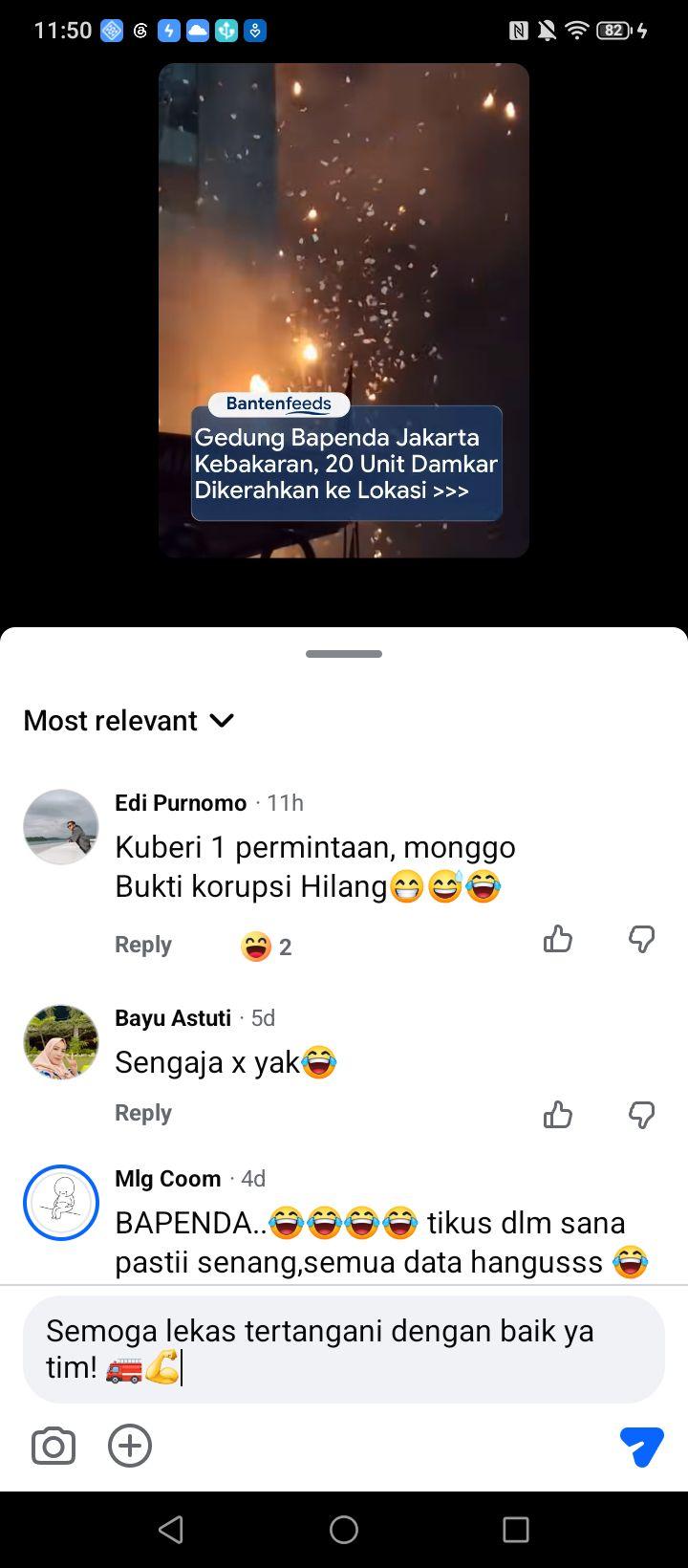
Task: Dislike Edi Purnomo's comment
Action: (x=641, y=940)
